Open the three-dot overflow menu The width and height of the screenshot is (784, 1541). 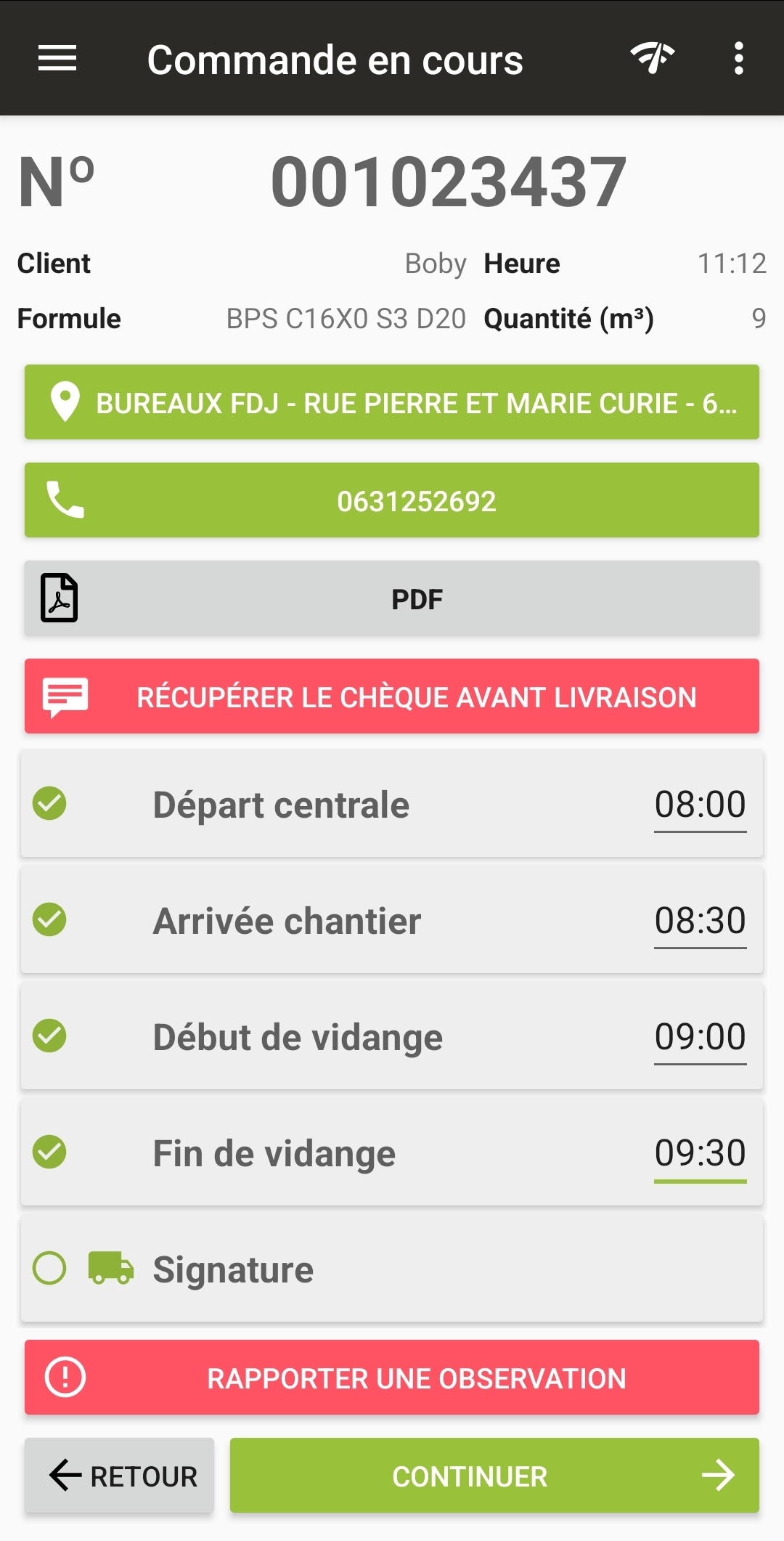tap(738, 58)
